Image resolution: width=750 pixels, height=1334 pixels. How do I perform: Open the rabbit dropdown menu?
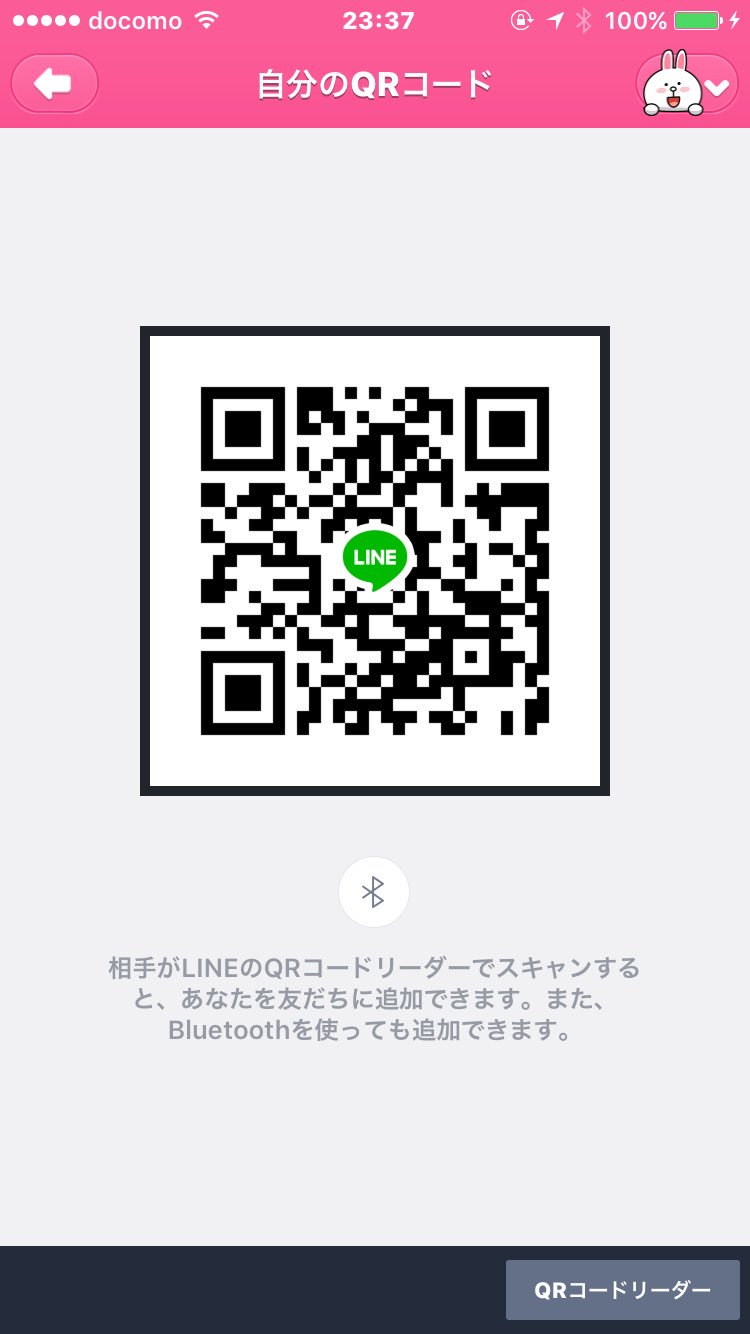click(x=687, y=84)
